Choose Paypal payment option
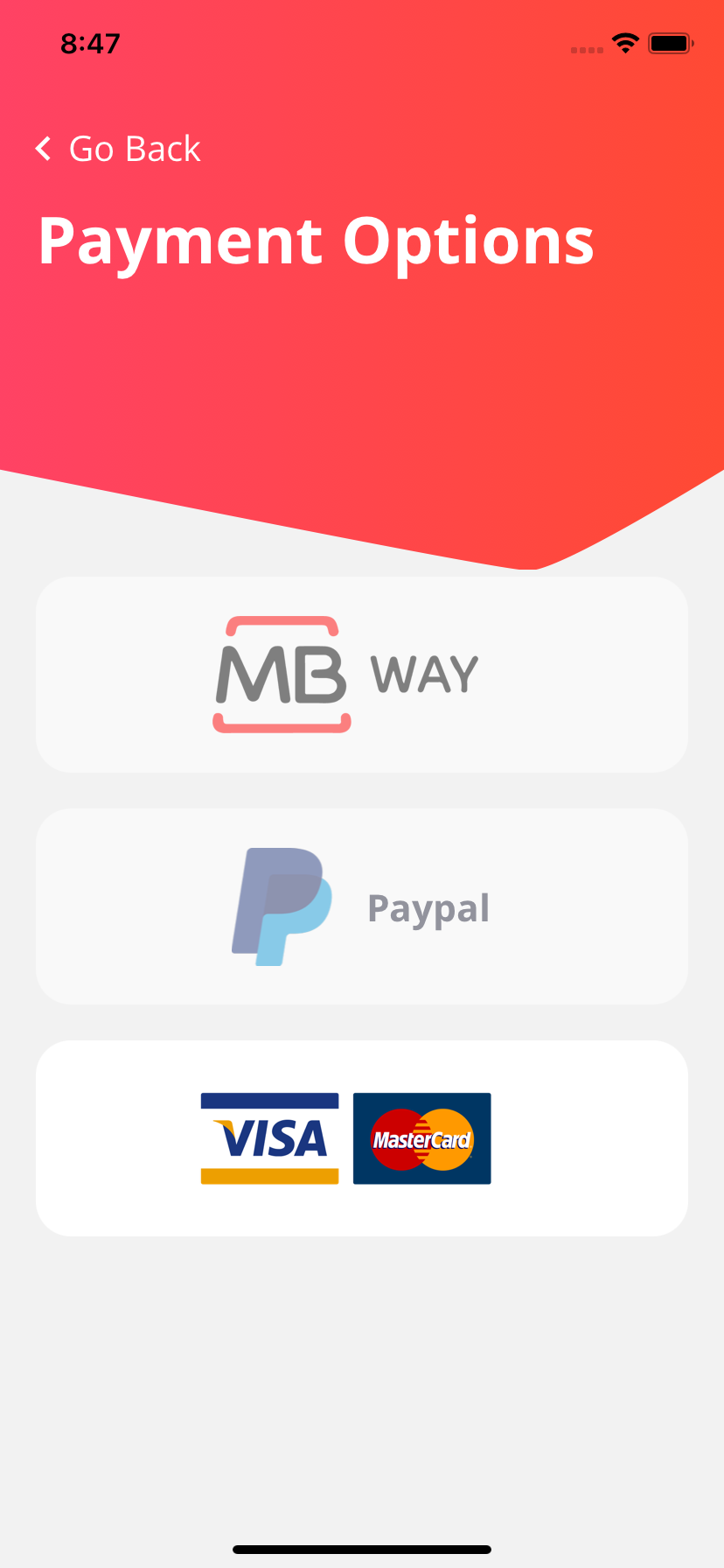This screenshot has width=724, height=1568. coord(361,906)
